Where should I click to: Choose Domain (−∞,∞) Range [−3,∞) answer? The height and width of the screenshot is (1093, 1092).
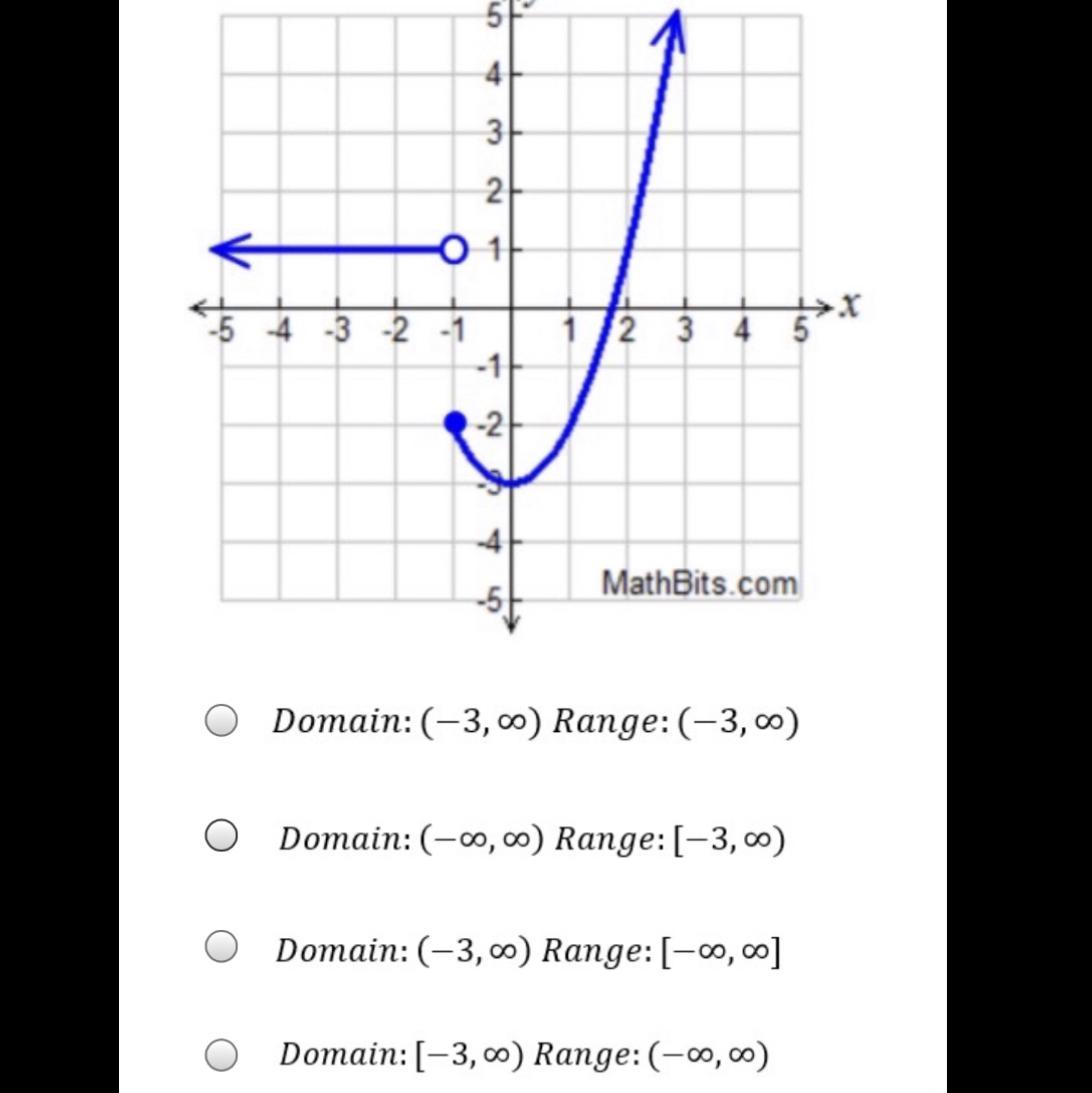pos(221,836)
